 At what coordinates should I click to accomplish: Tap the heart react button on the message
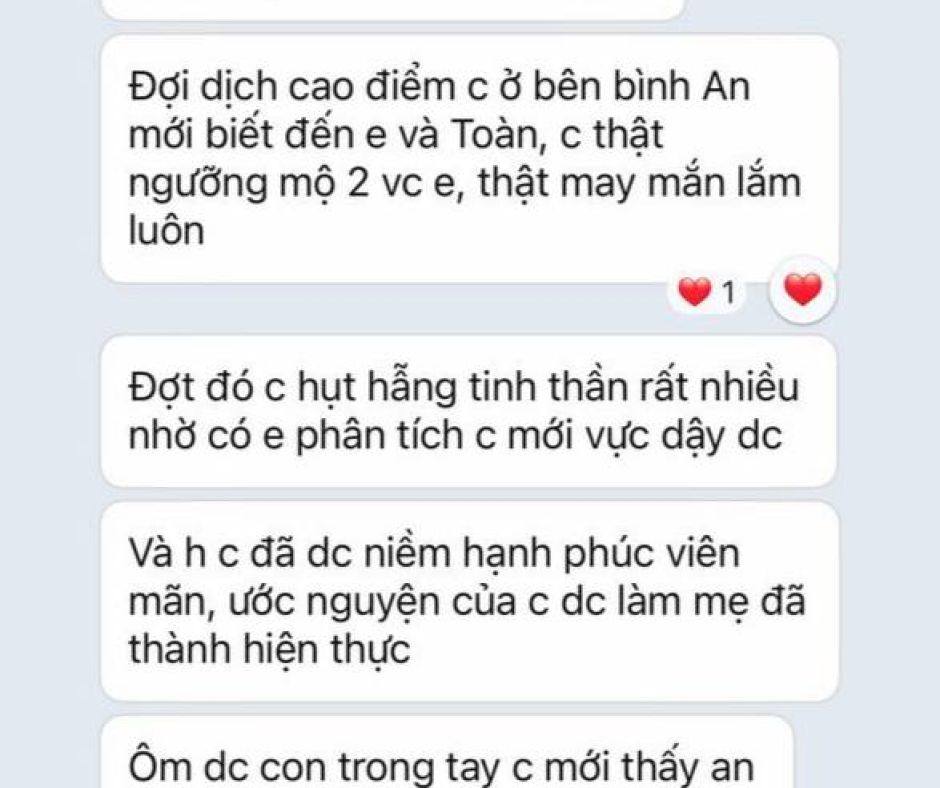(802, 291)
